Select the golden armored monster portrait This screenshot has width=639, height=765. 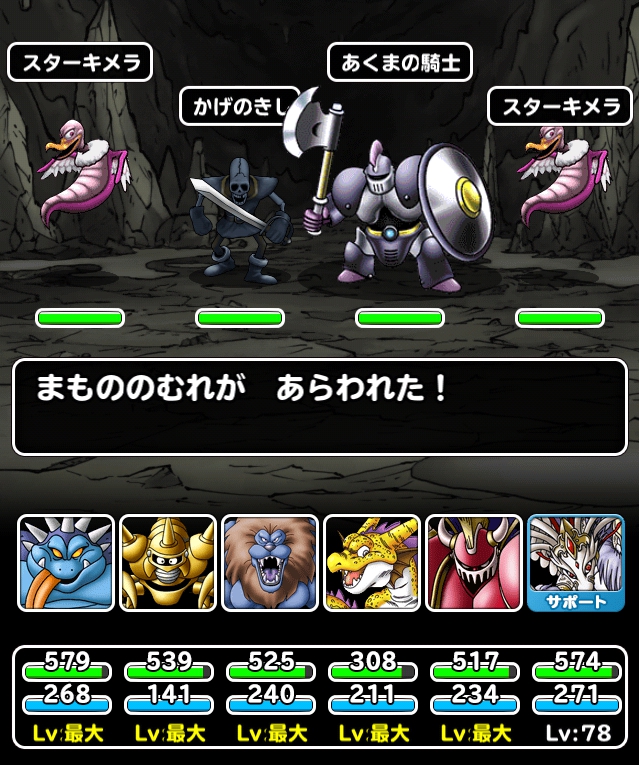[168, 563]
